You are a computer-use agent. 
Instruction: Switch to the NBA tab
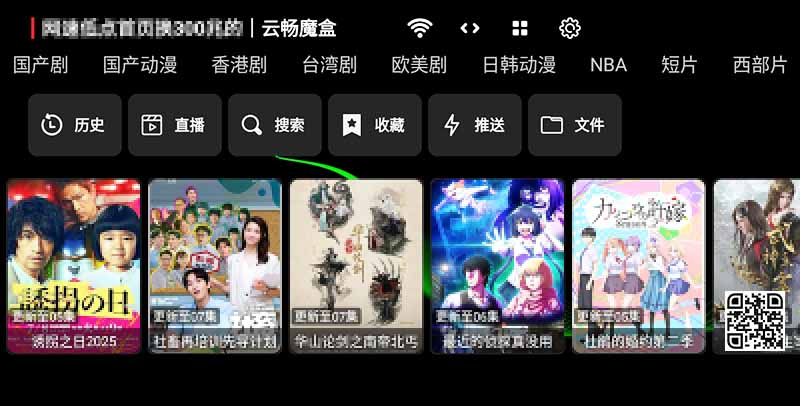point(608,65)
